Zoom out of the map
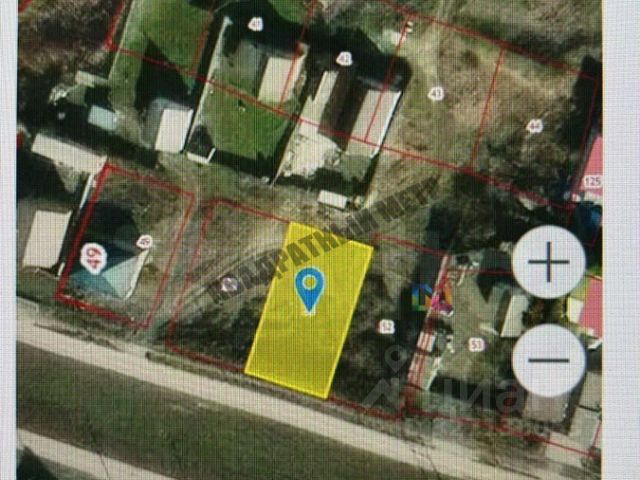 point(548,359)
